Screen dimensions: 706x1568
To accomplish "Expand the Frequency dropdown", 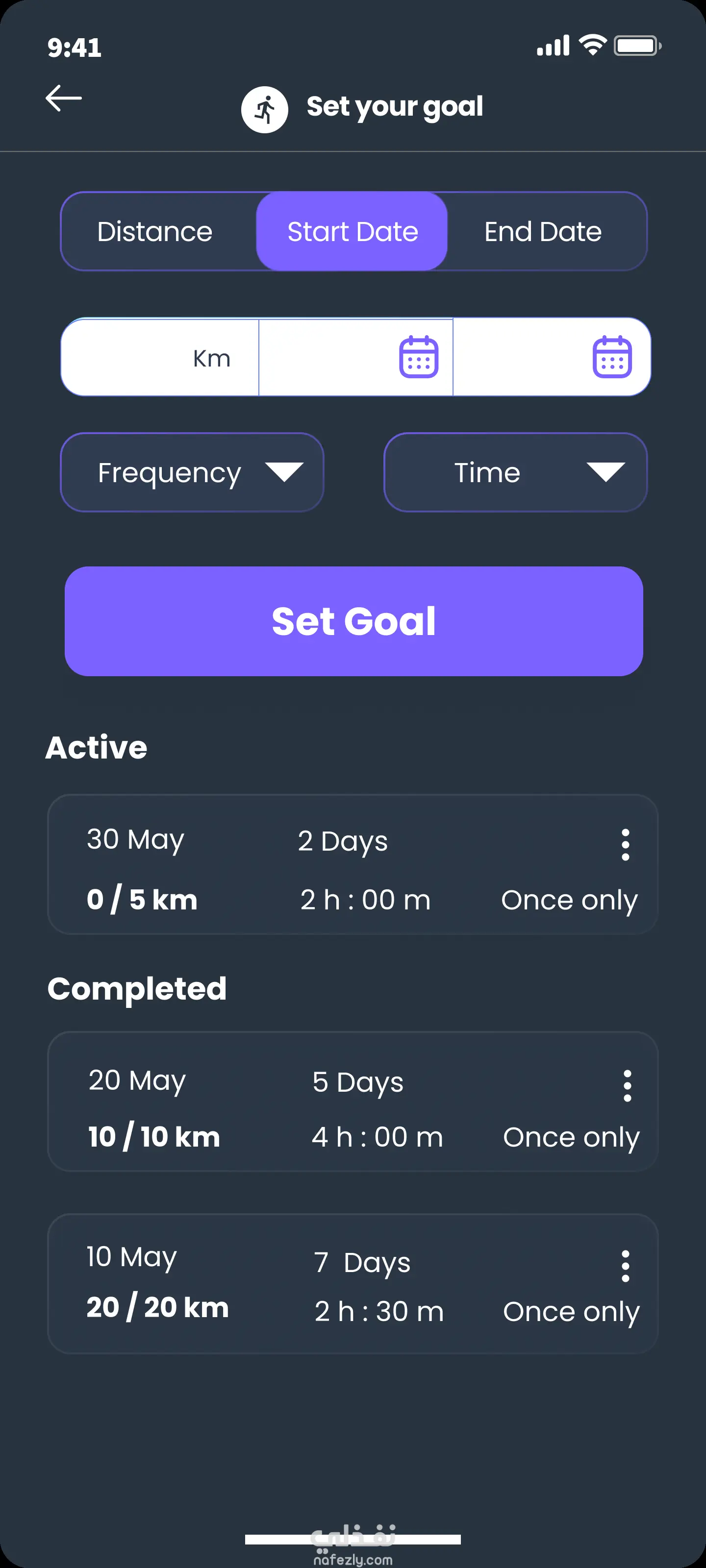I will pos(192,472).
